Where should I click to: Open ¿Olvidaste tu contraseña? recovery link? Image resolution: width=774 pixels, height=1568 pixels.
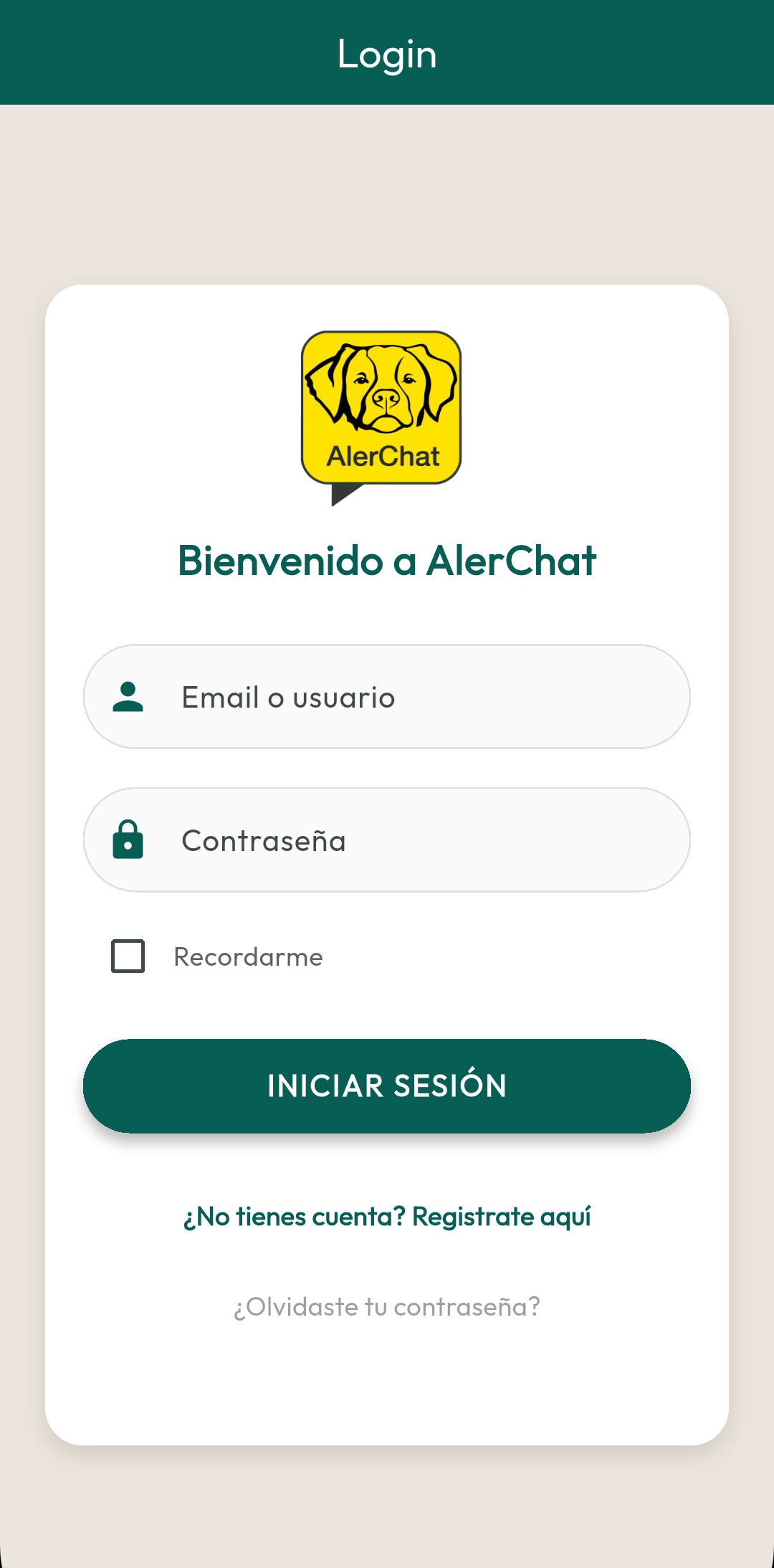(387, 1307)
